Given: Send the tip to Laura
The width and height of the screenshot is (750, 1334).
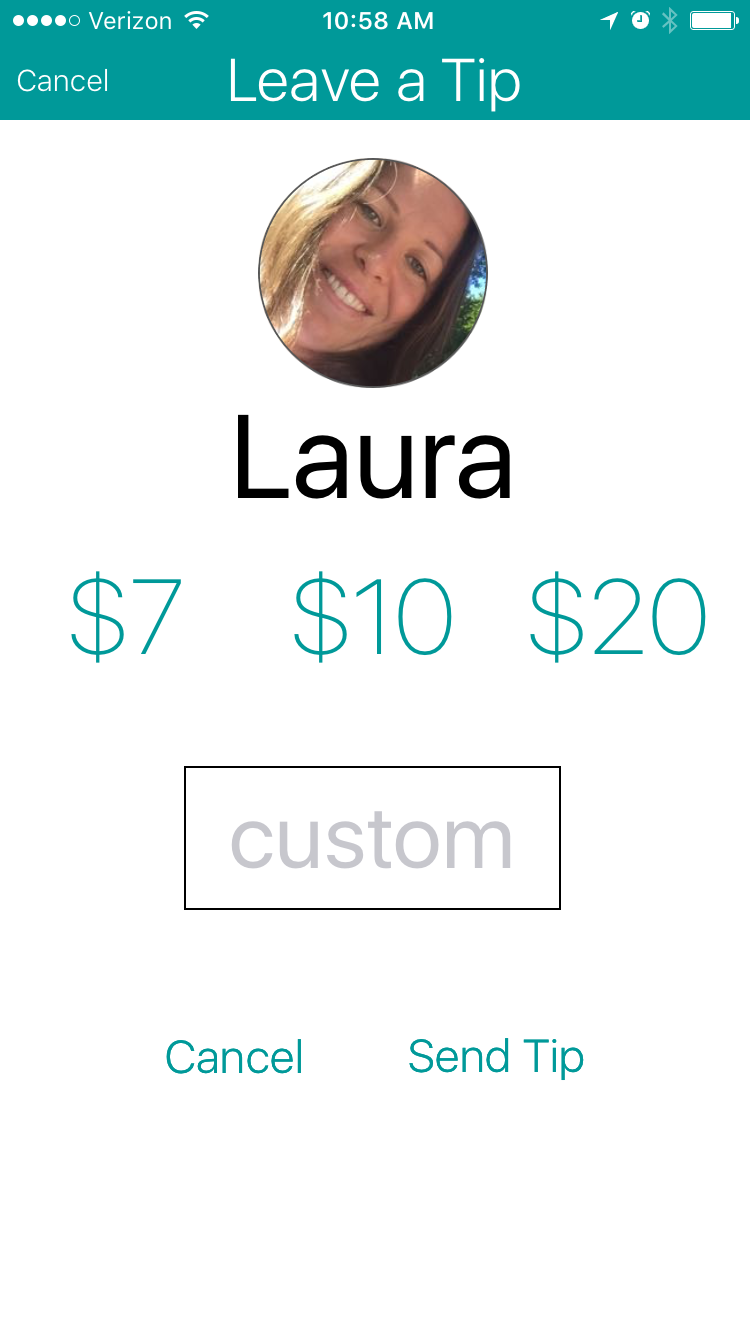Looking at the screenshot, I should [x=495, y=1057].
